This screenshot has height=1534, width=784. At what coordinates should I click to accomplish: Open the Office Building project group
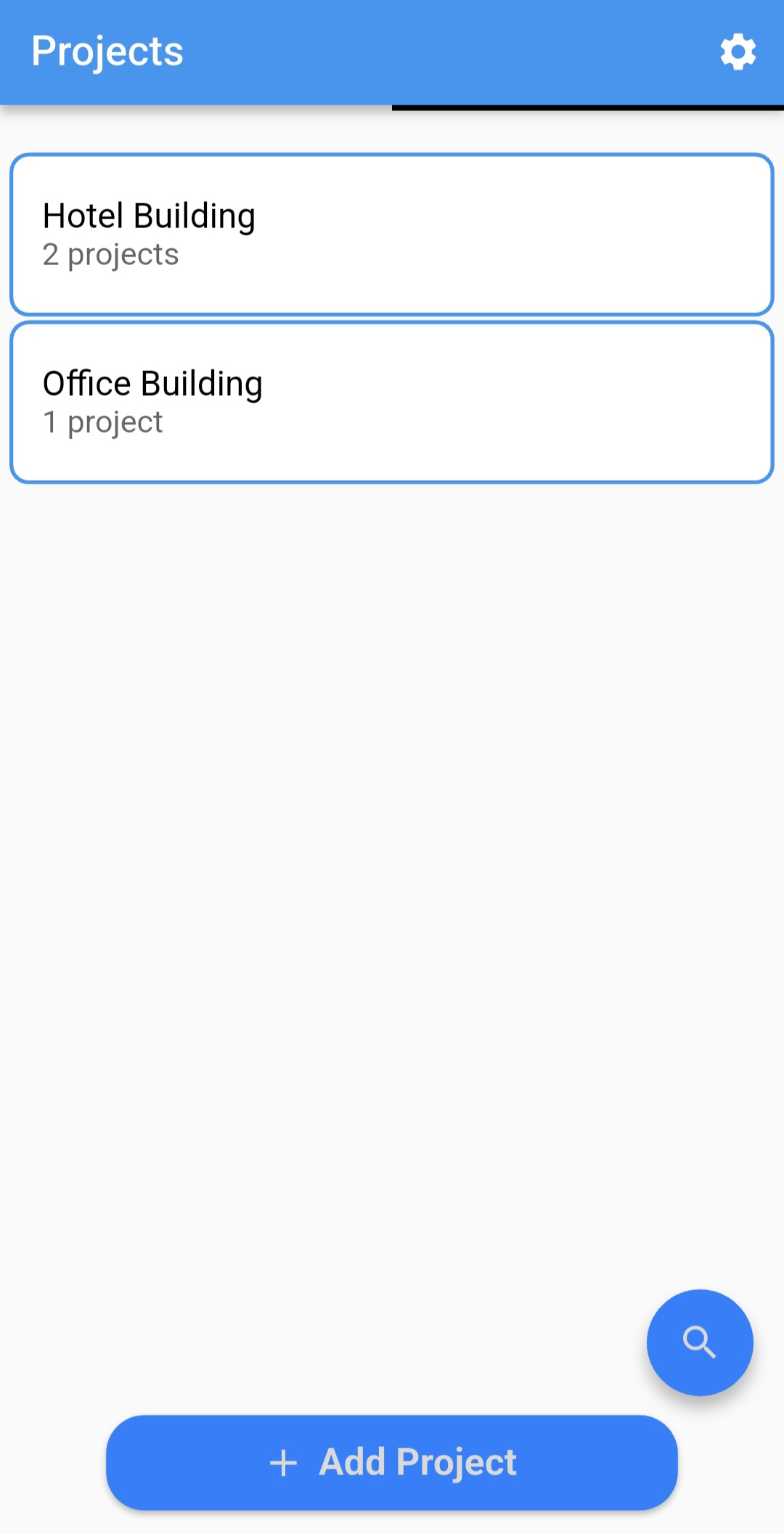pyautogui.click(x=392, y=401)
